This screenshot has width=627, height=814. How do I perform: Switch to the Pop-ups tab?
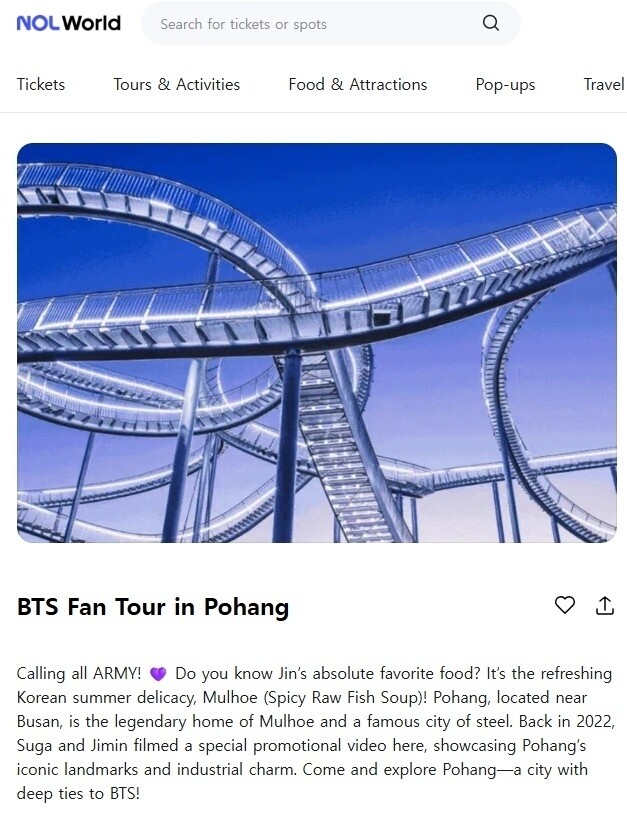(505, 85)
